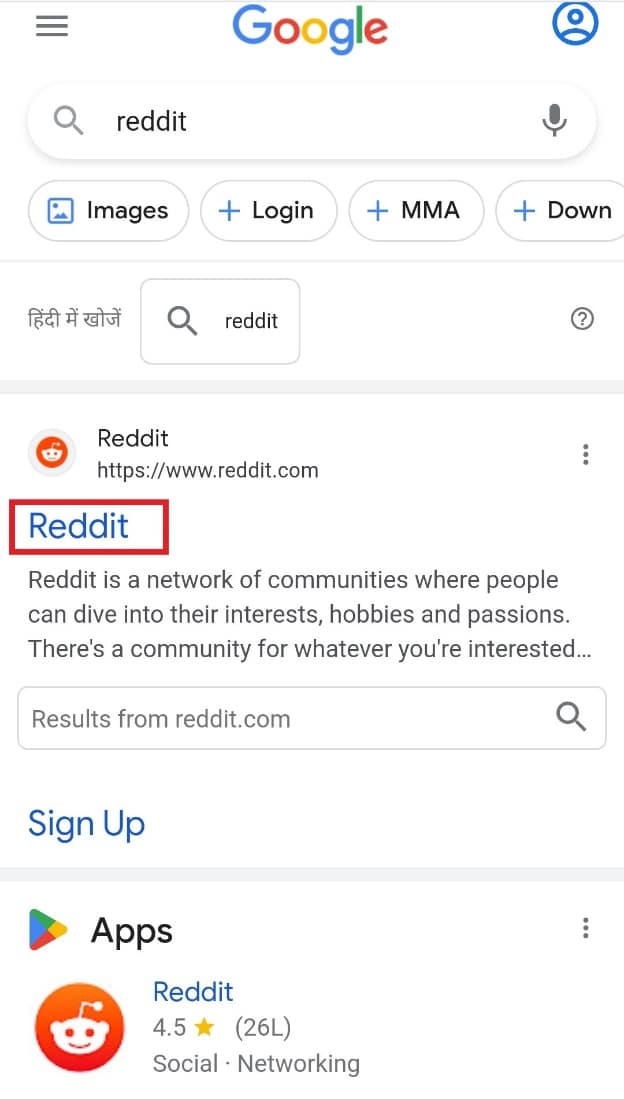Open the Google account profile icon
The width and height of the screenshot is (624, 1099).
click(x=575, y=24)
